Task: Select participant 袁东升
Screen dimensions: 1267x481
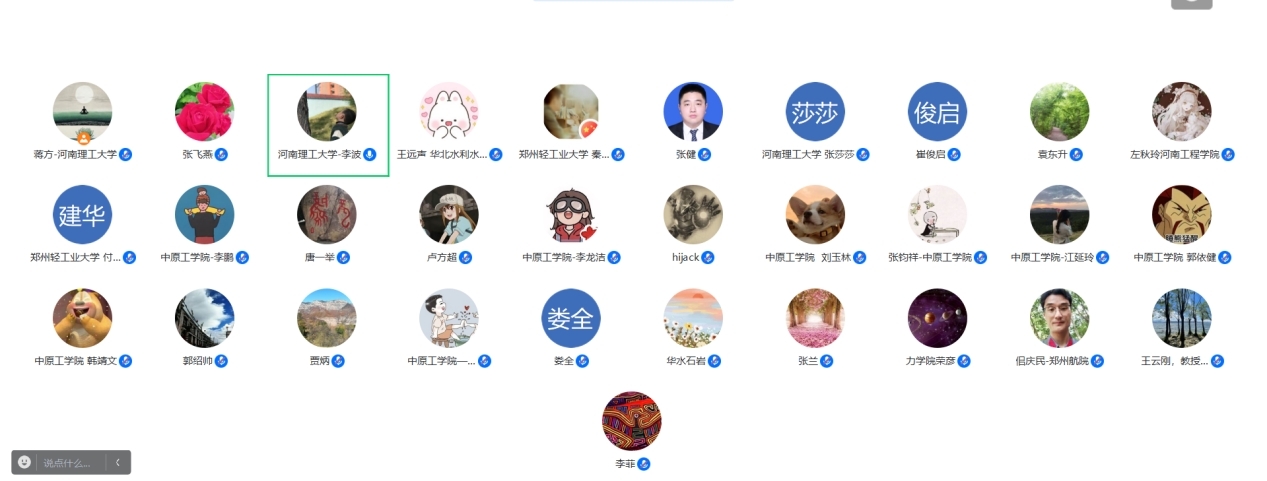Action: 1059,112
